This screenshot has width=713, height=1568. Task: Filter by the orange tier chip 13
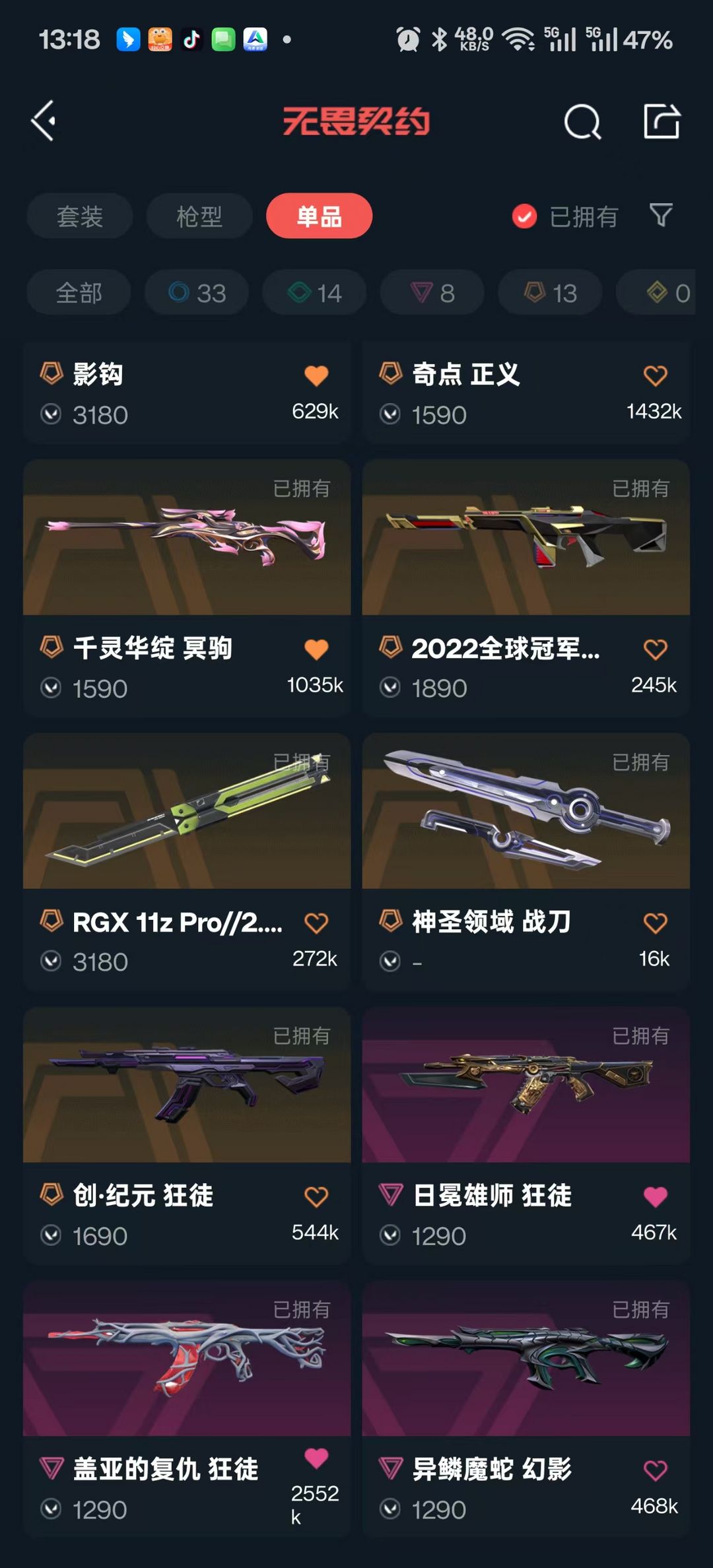[x=550, y=292]
